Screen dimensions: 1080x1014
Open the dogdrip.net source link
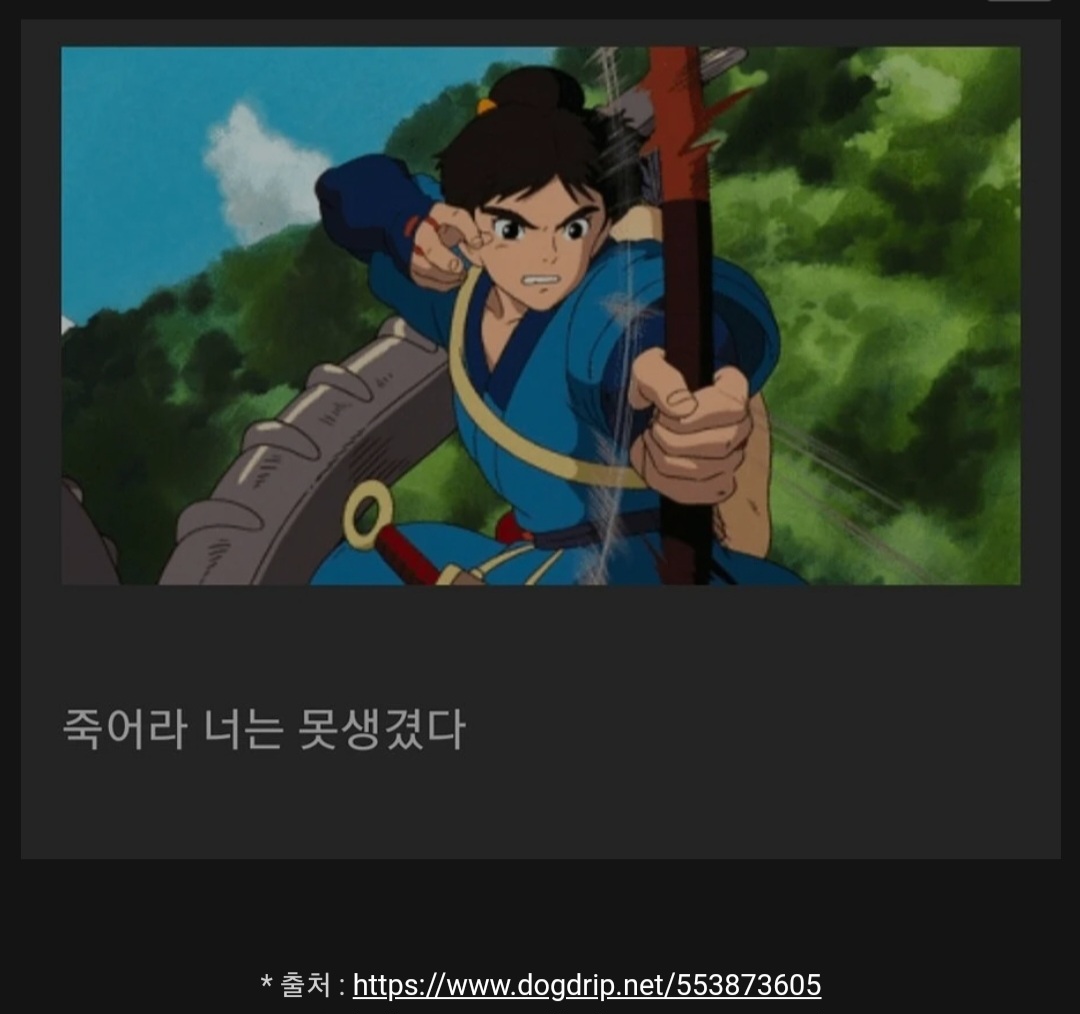click(587, 985)
